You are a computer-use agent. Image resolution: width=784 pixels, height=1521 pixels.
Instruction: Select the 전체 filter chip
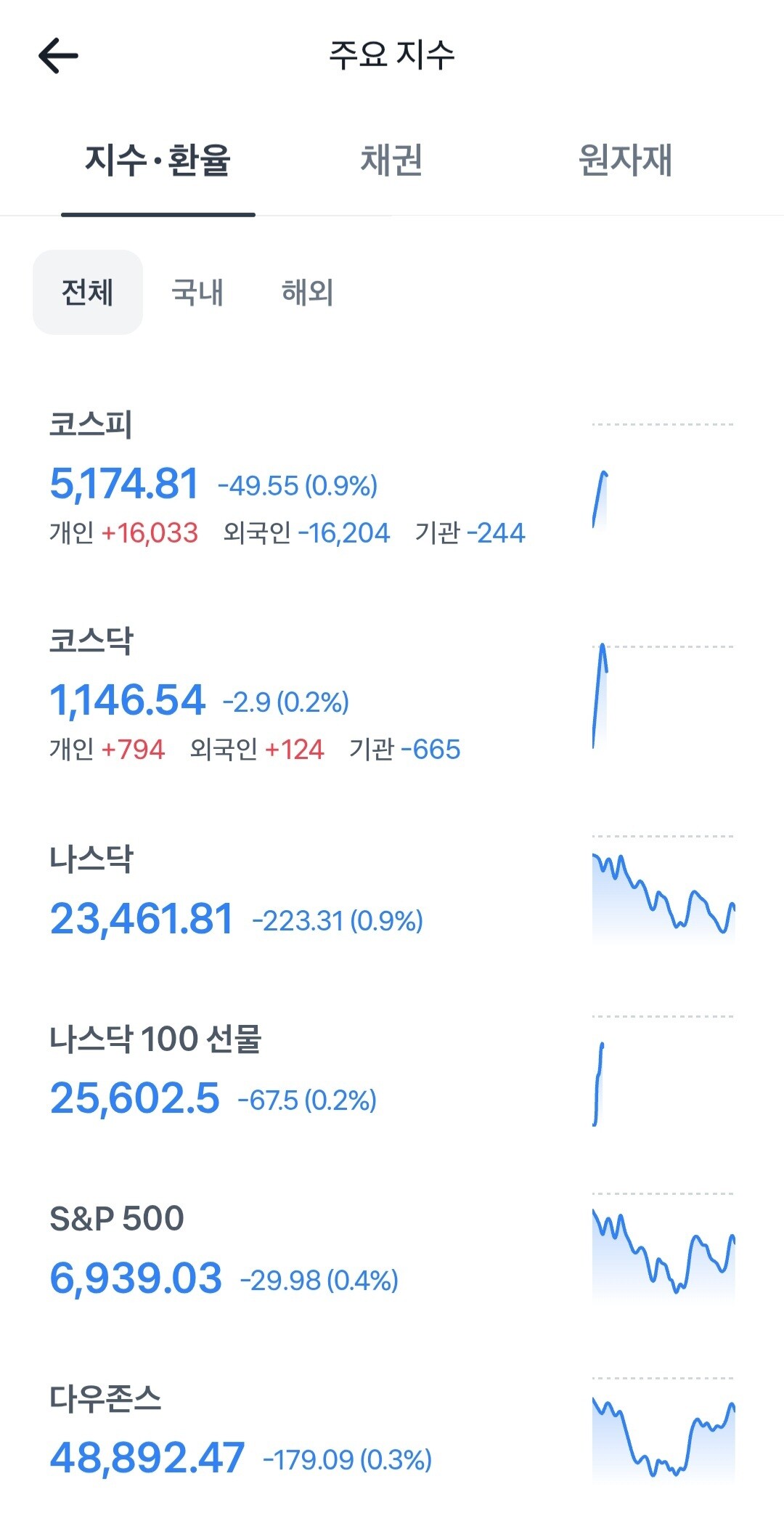[88, 292]
